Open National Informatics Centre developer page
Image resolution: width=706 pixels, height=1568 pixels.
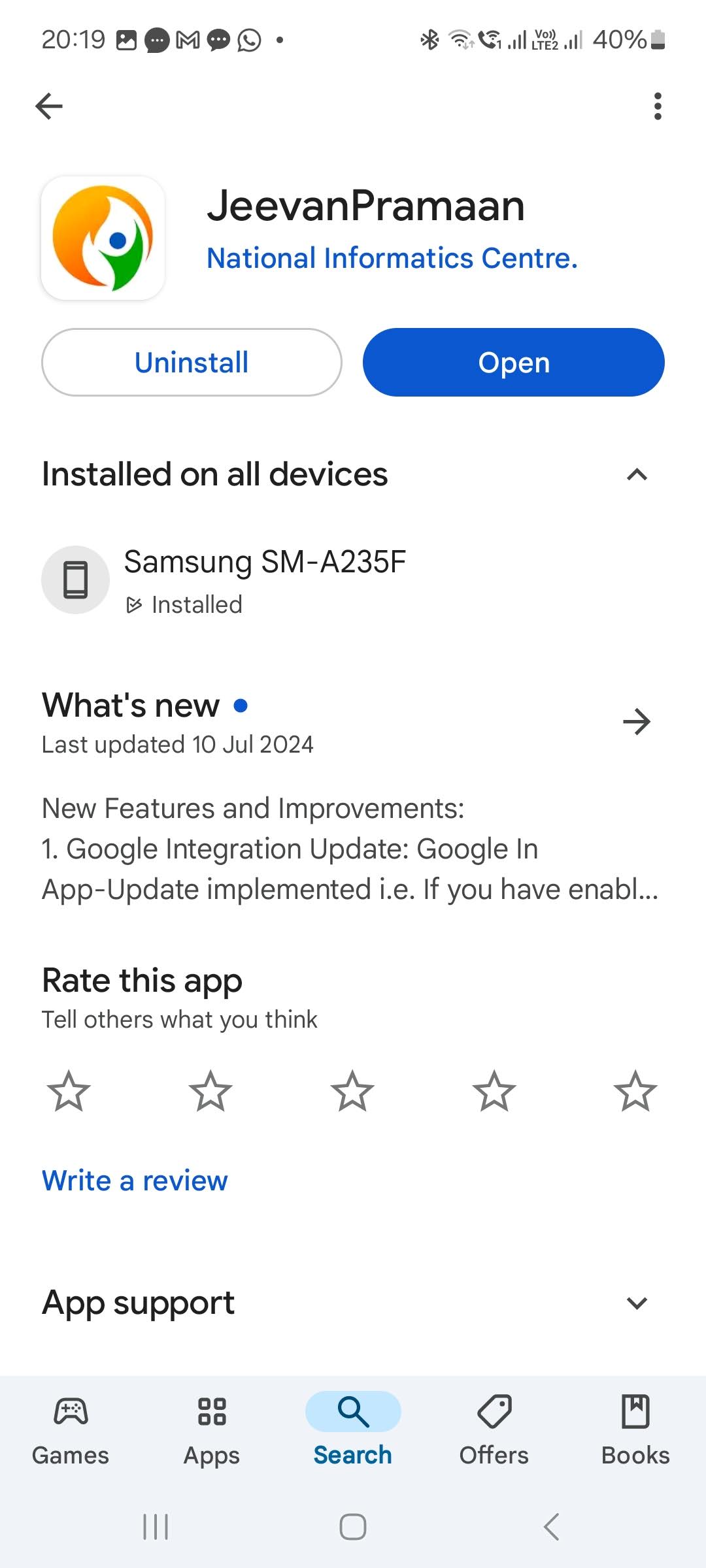coord(392,258)
